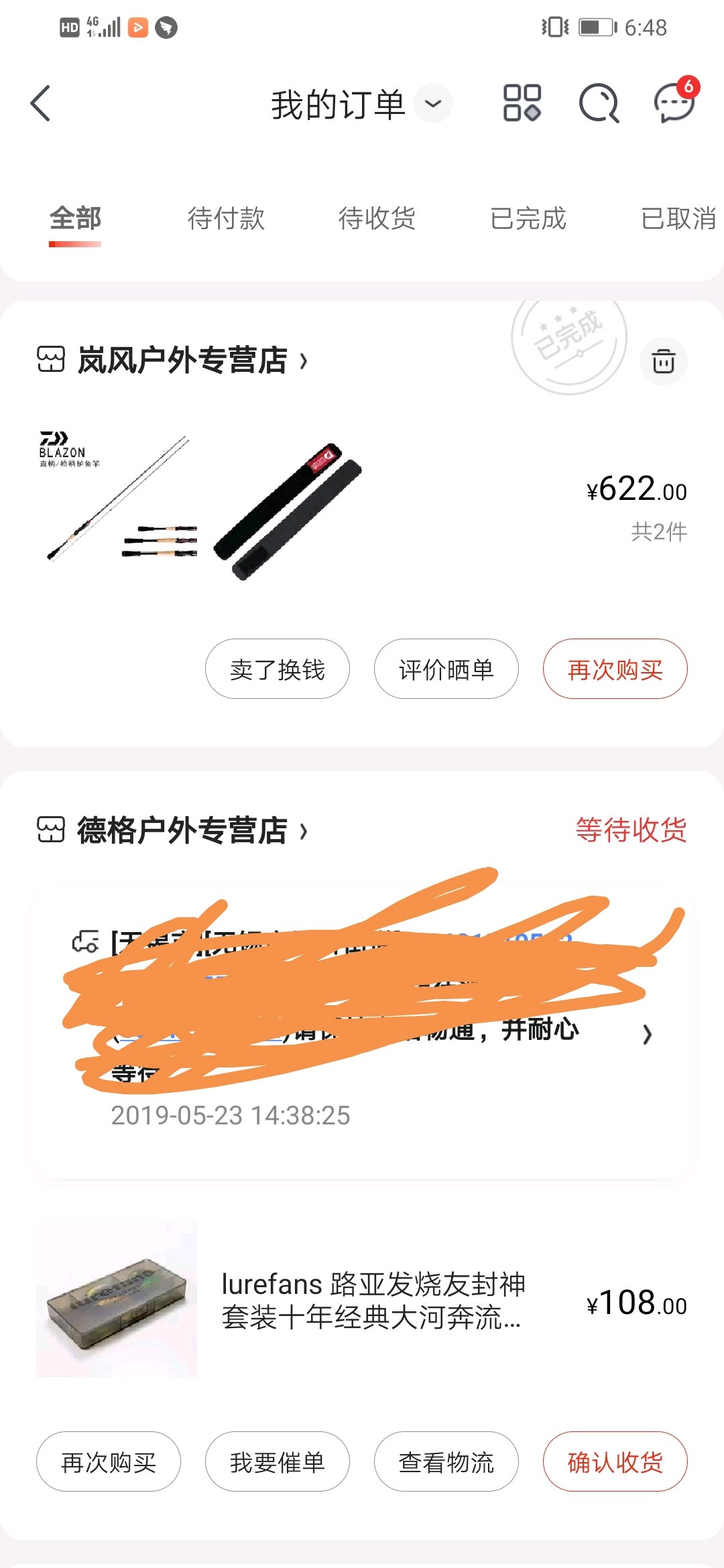Tap 评价晒单 to review the order
Screen dimensions: 724x1568
(x=446, y=669)
